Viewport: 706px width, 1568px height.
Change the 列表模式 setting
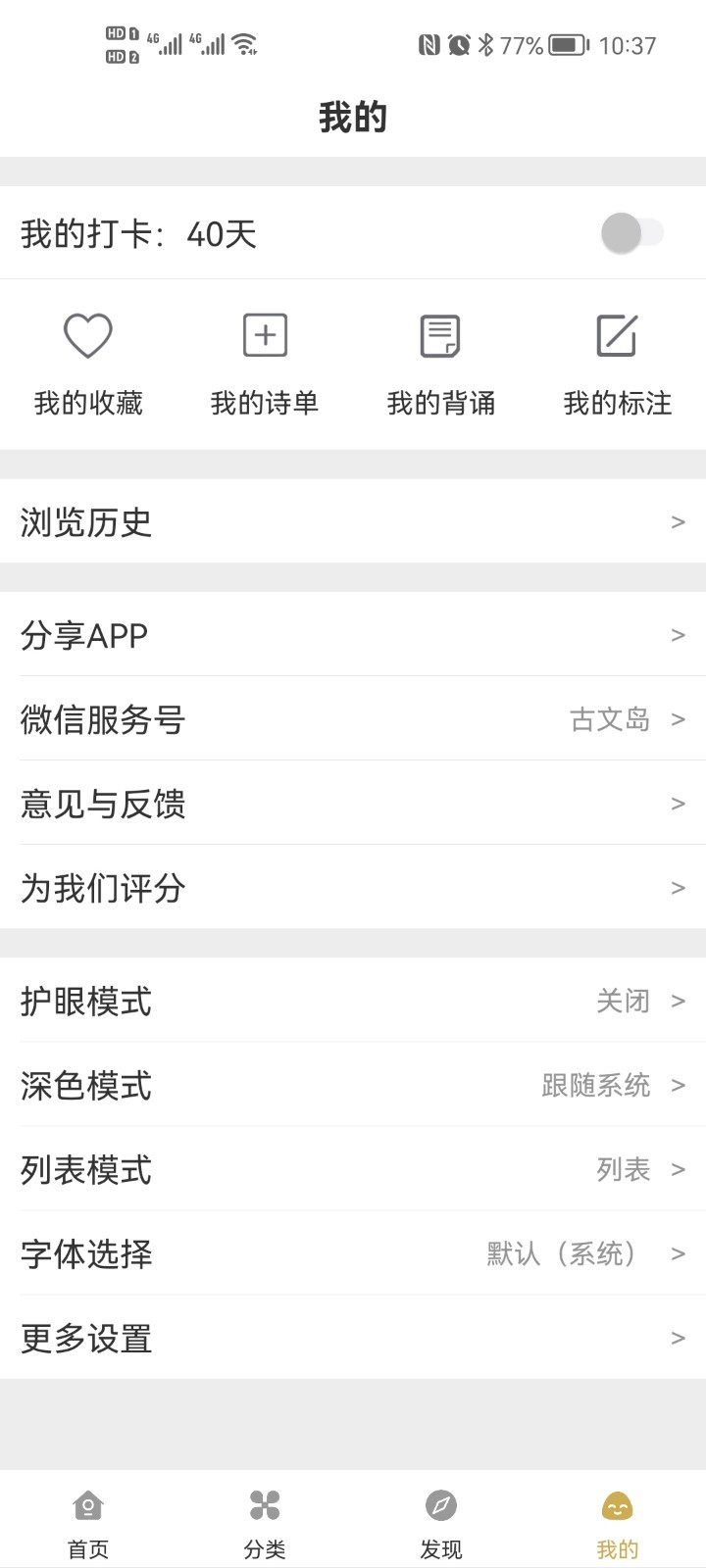click(353, 1169)
